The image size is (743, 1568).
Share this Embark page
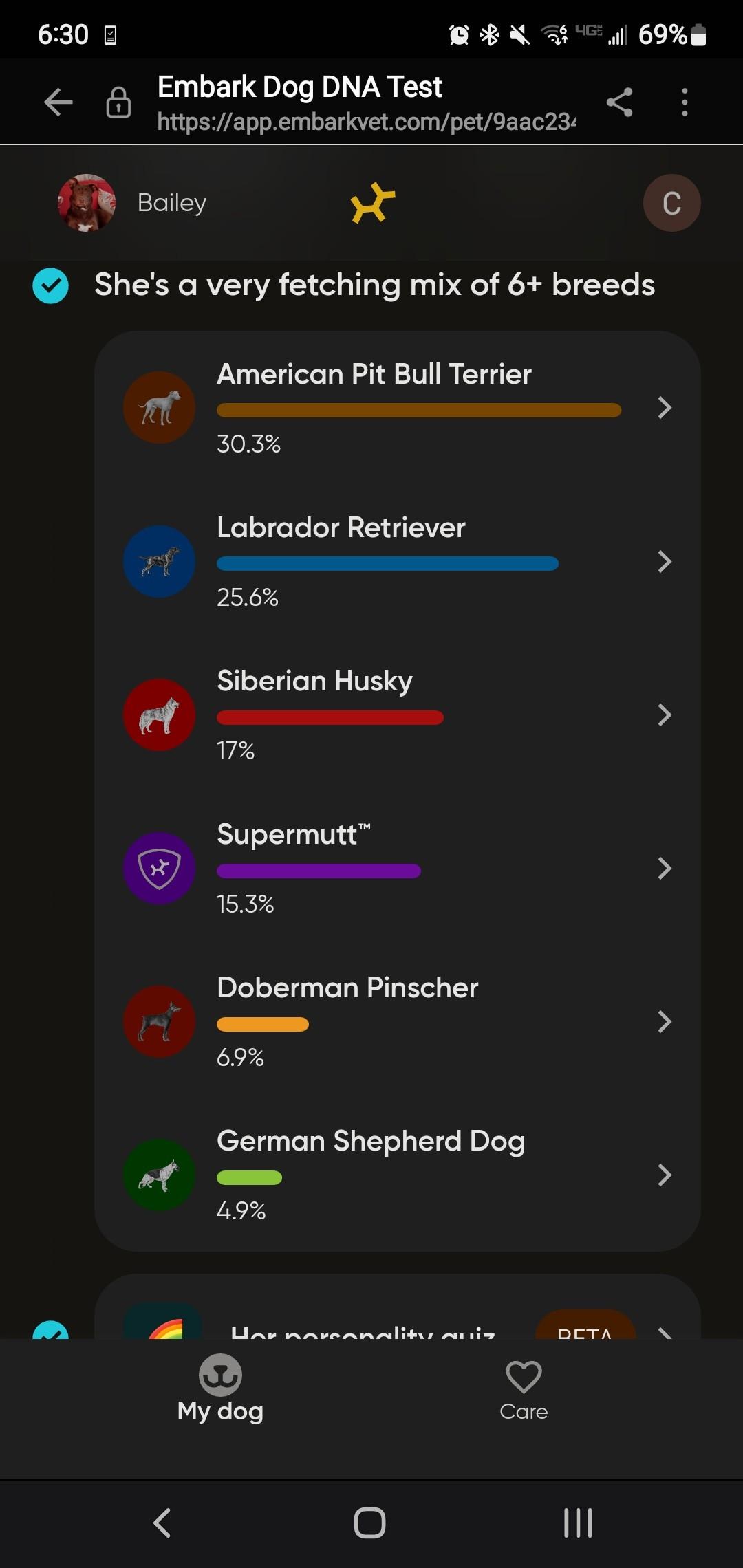619,102
